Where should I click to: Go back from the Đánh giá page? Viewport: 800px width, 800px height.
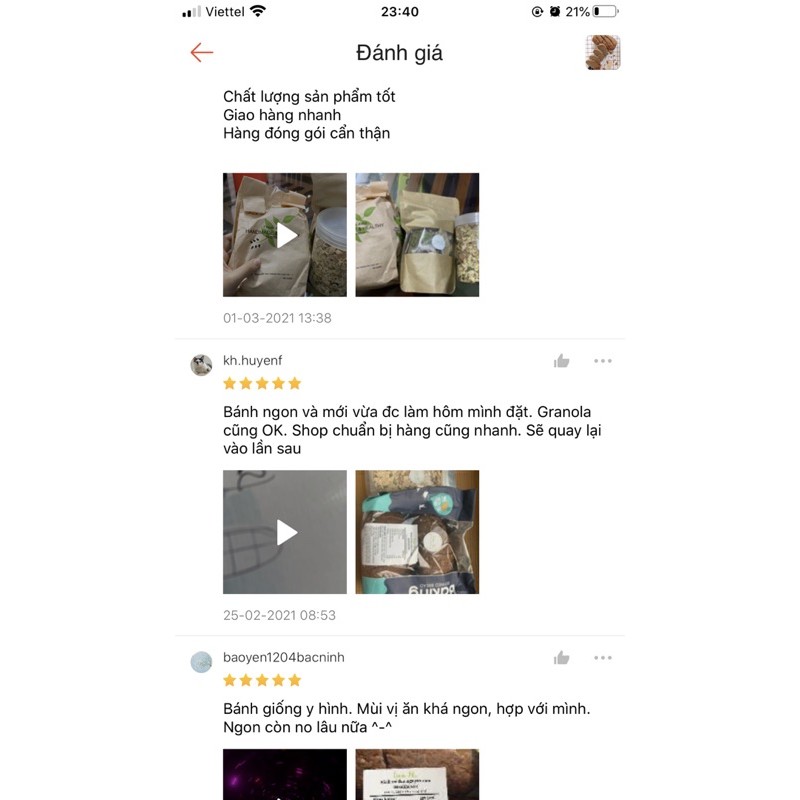pyautogui.click(x=202, y=53)
